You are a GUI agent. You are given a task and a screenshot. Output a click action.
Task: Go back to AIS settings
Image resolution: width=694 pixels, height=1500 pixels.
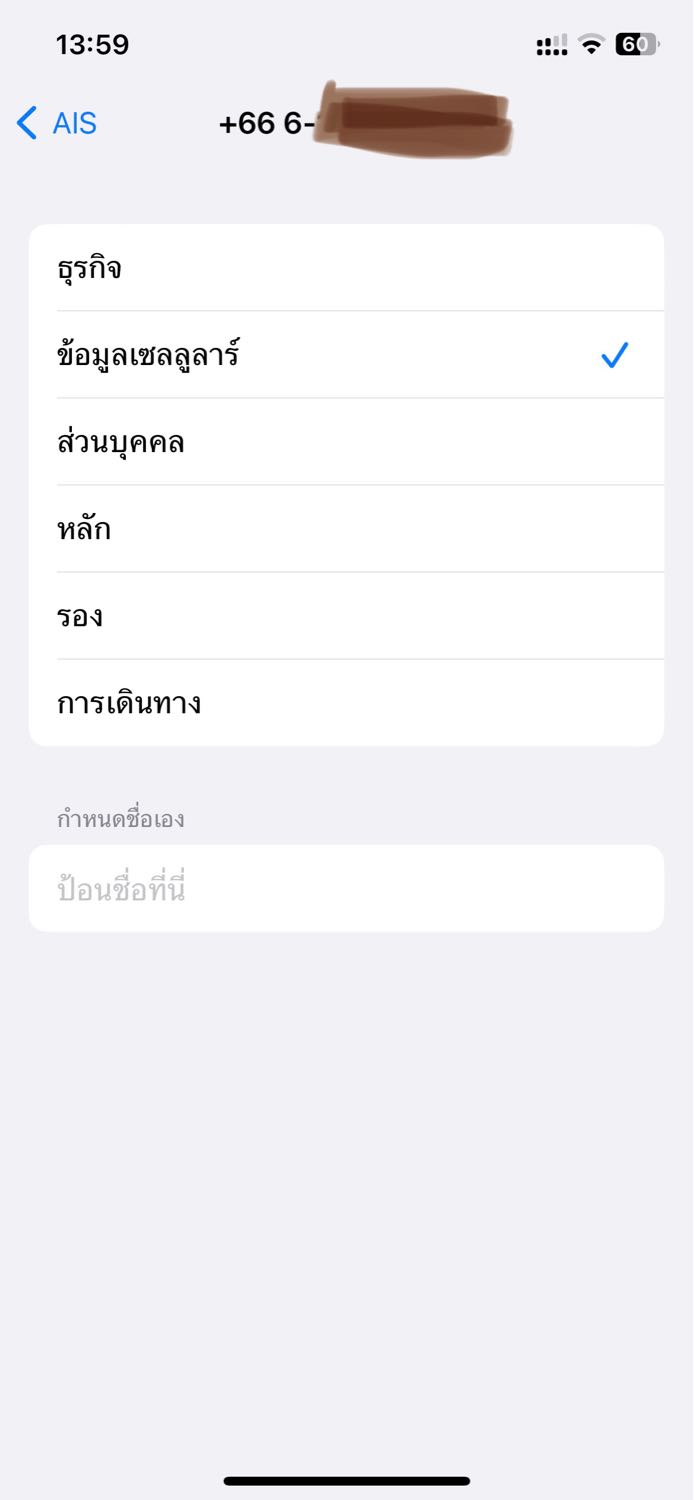[57, 123]
